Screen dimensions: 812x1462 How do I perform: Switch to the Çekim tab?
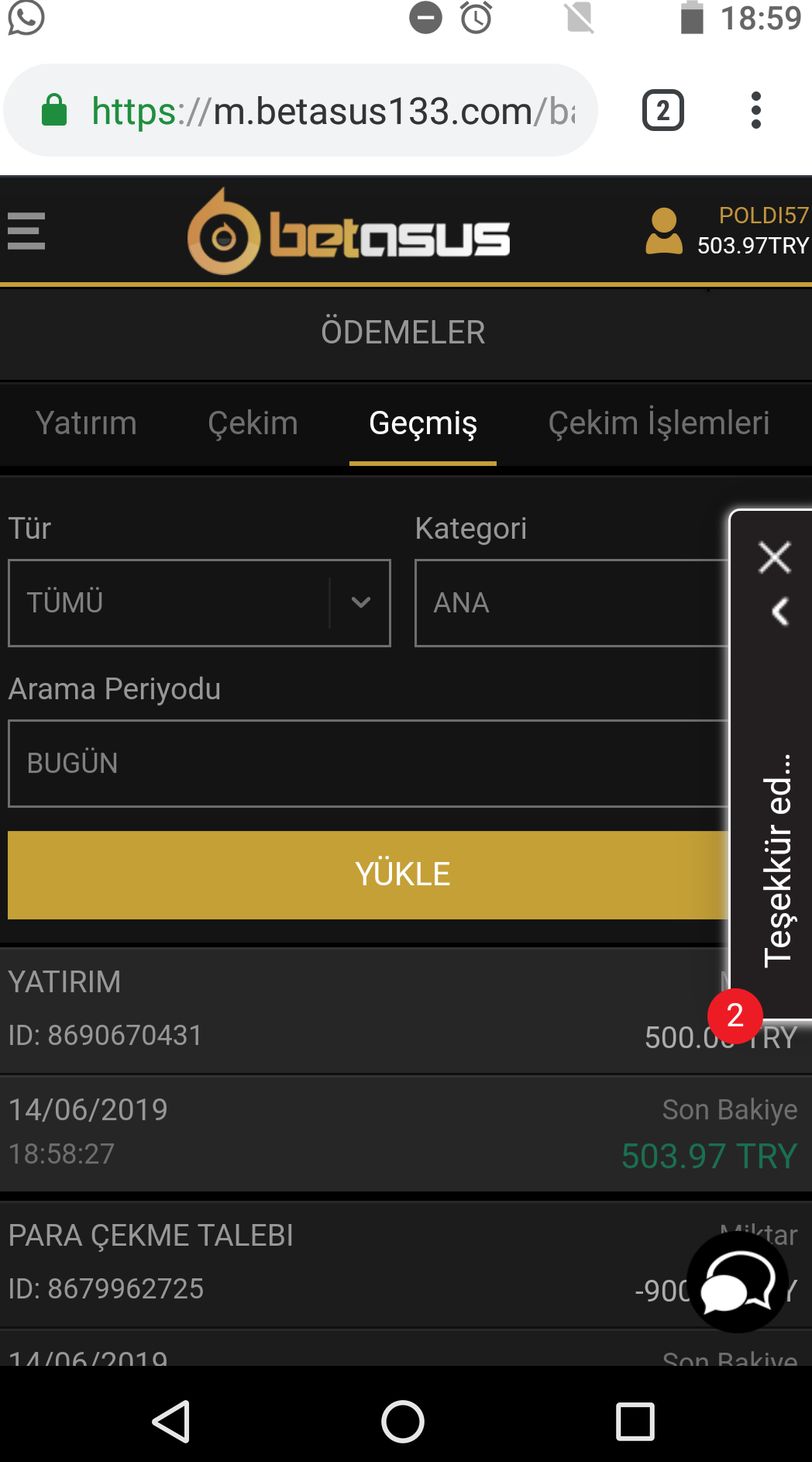253,423
